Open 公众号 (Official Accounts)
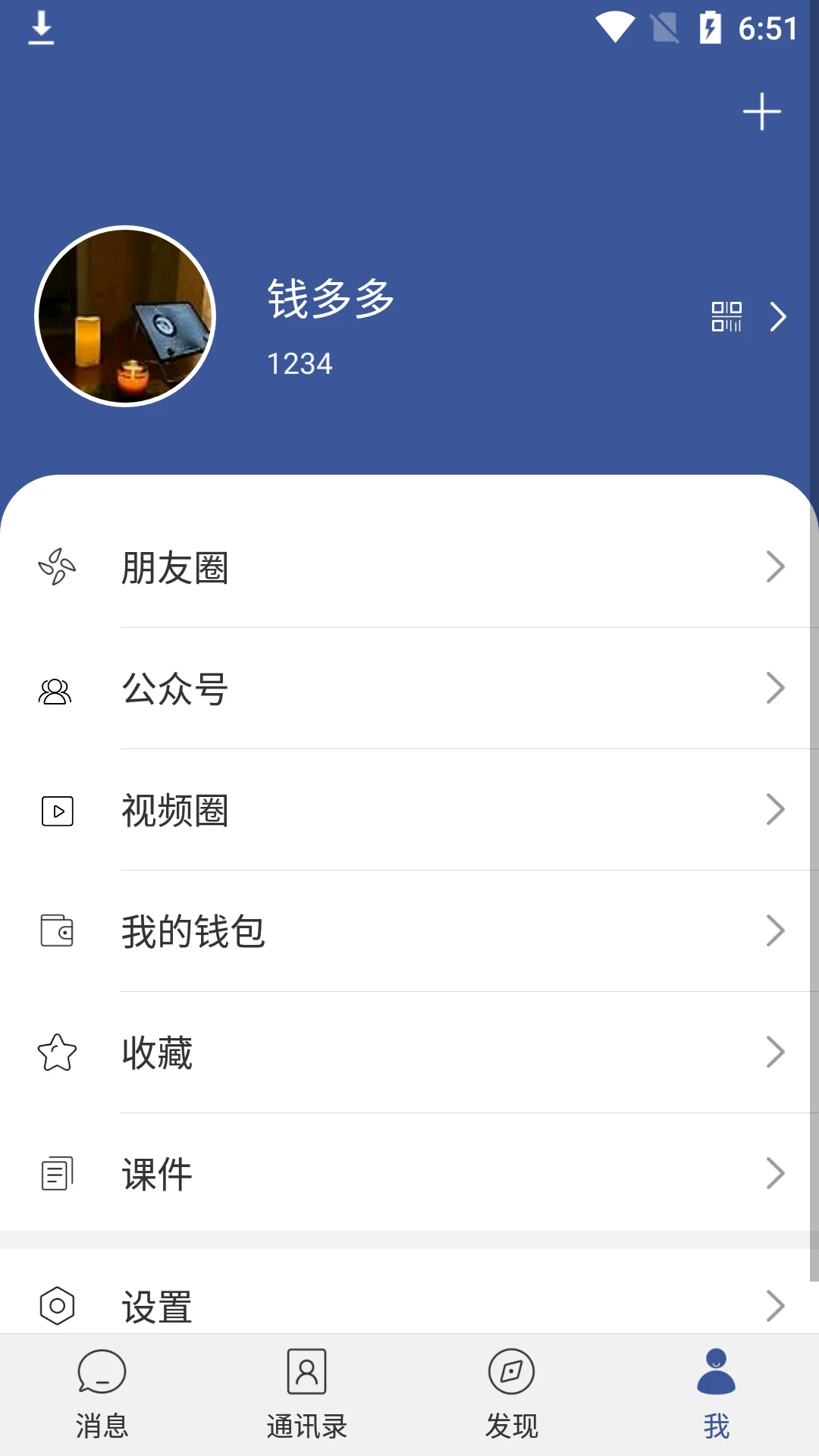 [x=409, y=689]
